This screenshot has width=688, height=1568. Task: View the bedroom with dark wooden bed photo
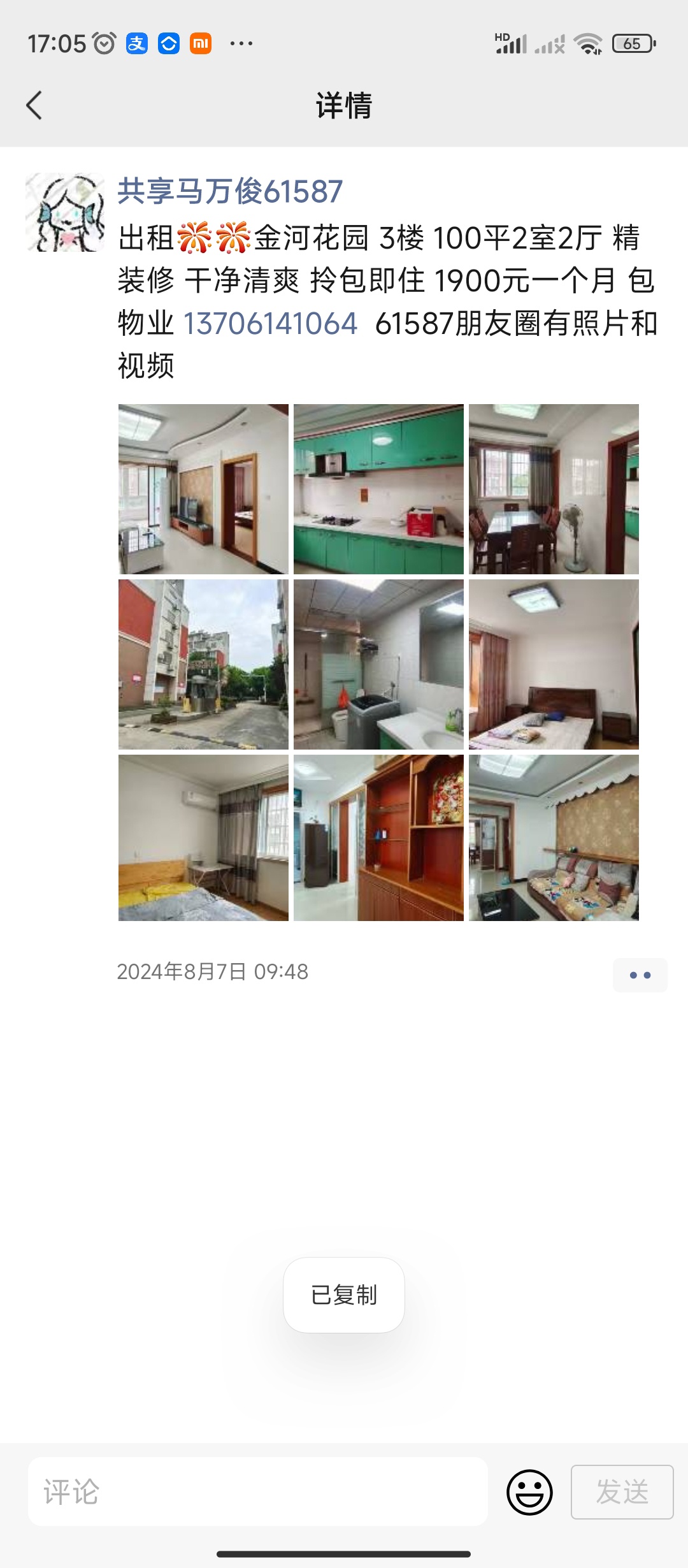(x=554, y=664)
